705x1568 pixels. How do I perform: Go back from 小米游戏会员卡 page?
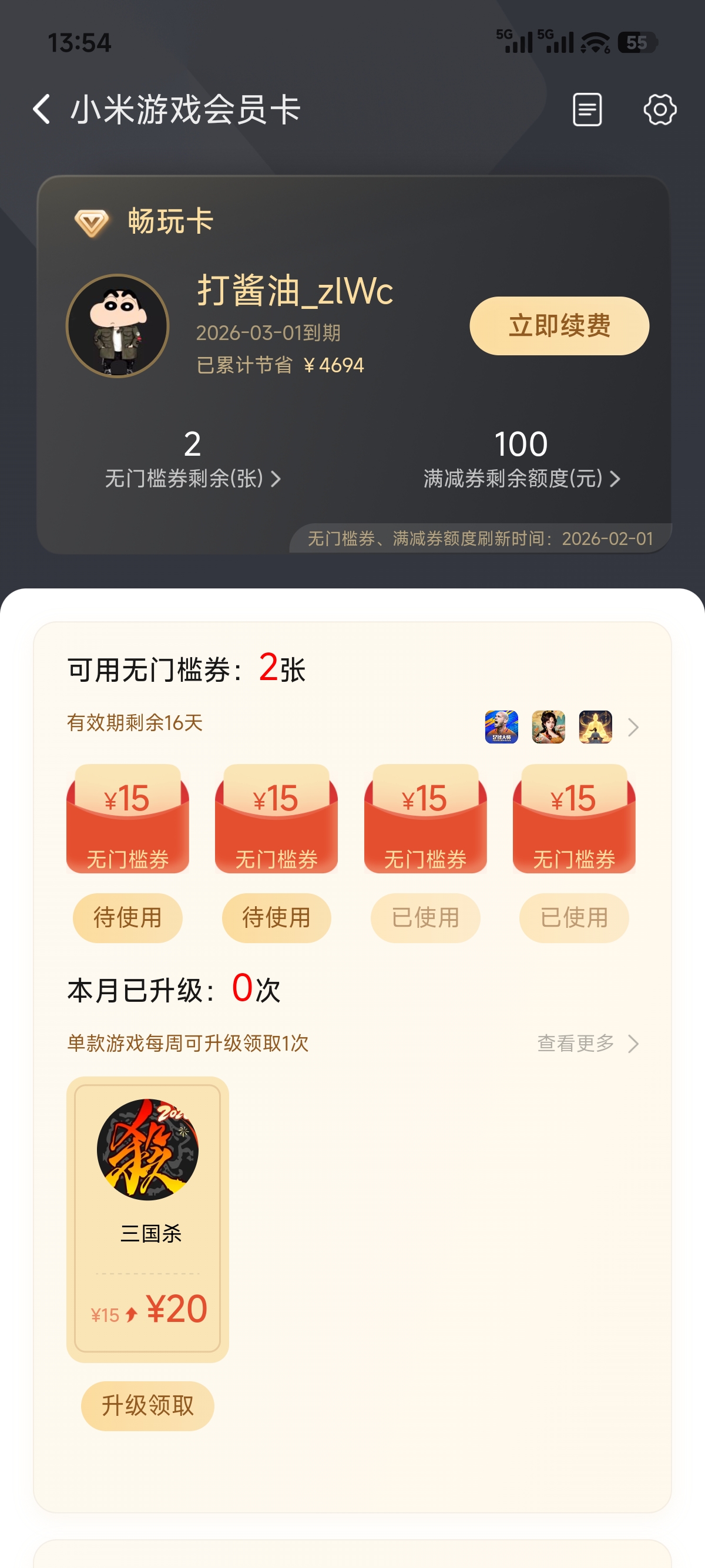click(x=41, y=110)
